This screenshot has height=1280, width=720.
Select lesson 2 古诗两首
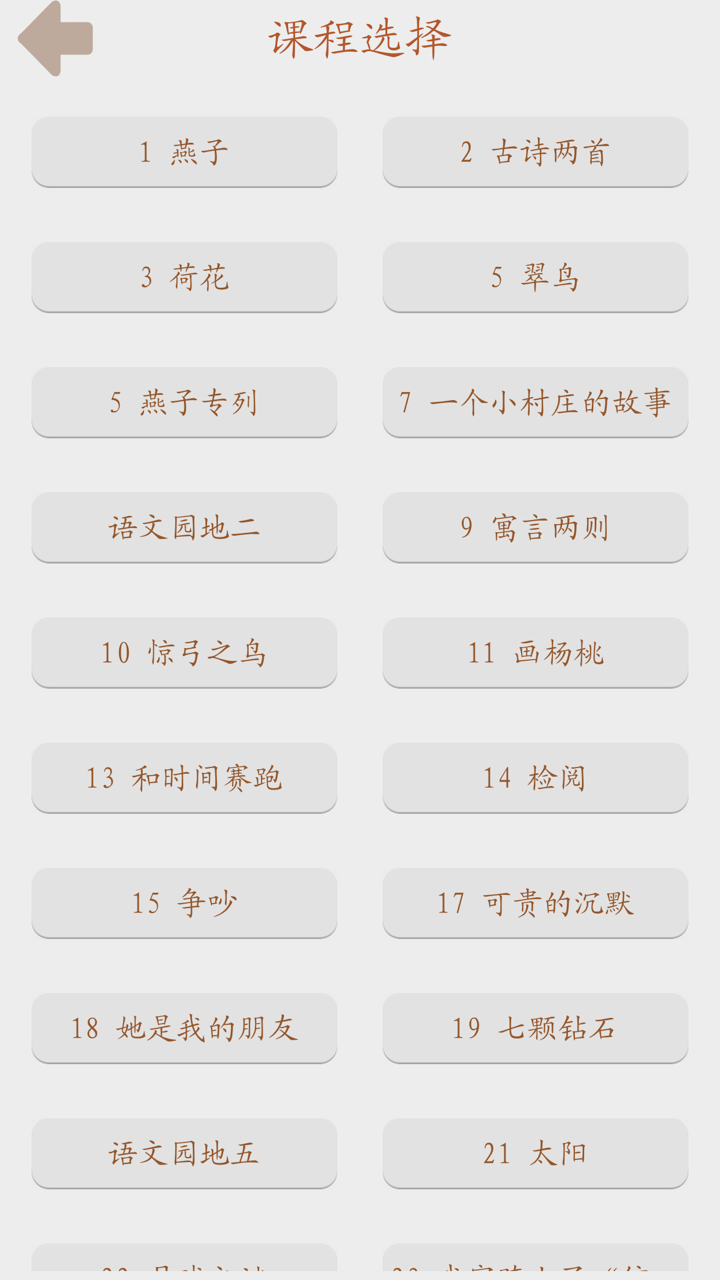(x=535, y=152)
